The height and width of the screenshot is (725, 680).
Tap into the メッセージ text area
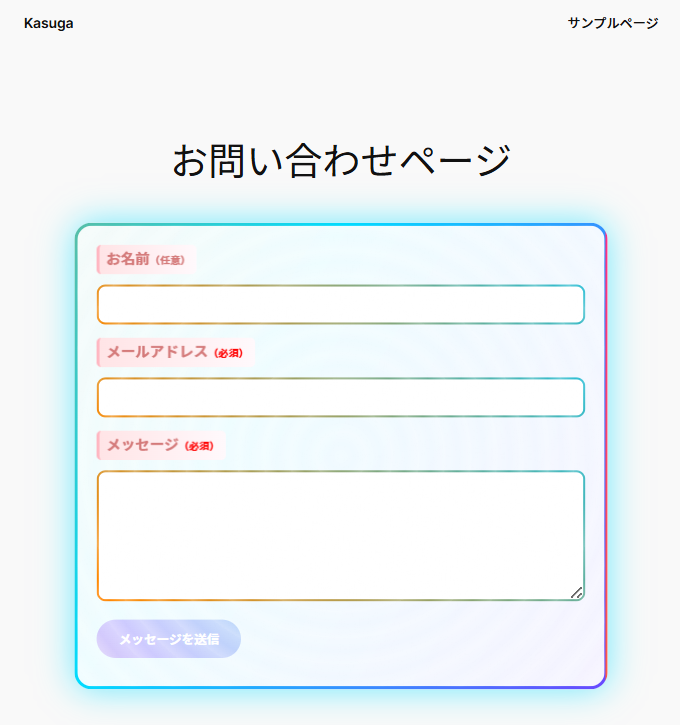coord(340,535)
